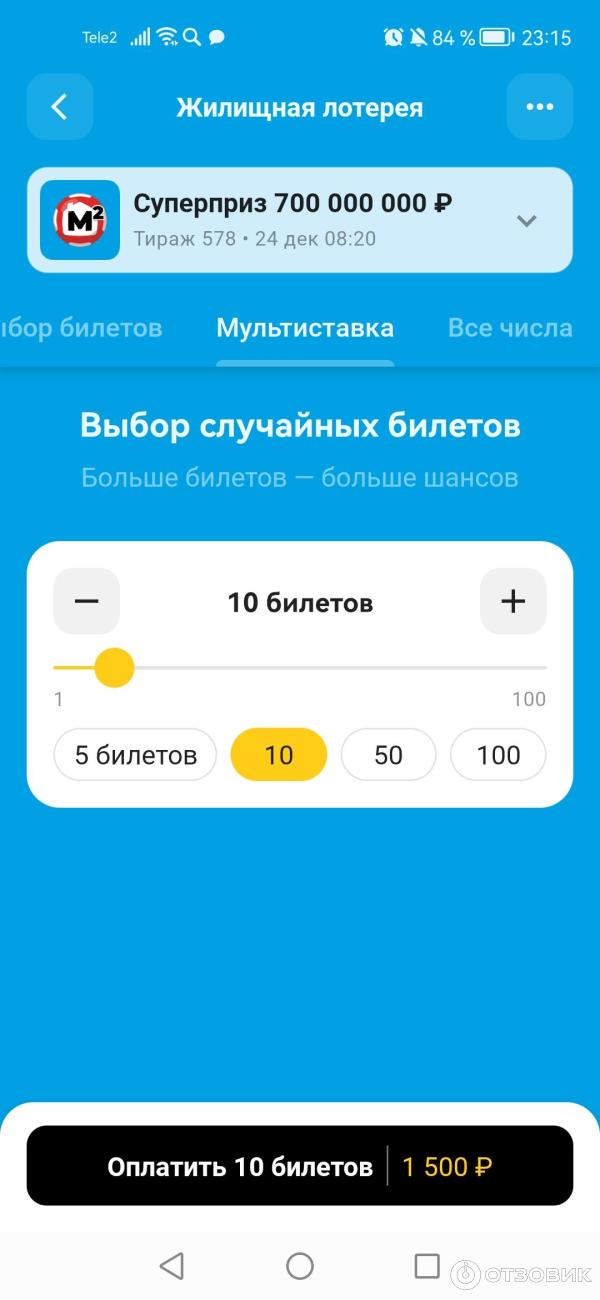600x1300 pixels.
Task: Select the Мультиставка tab
Action: pyautogui.click(x=305, y=328)
